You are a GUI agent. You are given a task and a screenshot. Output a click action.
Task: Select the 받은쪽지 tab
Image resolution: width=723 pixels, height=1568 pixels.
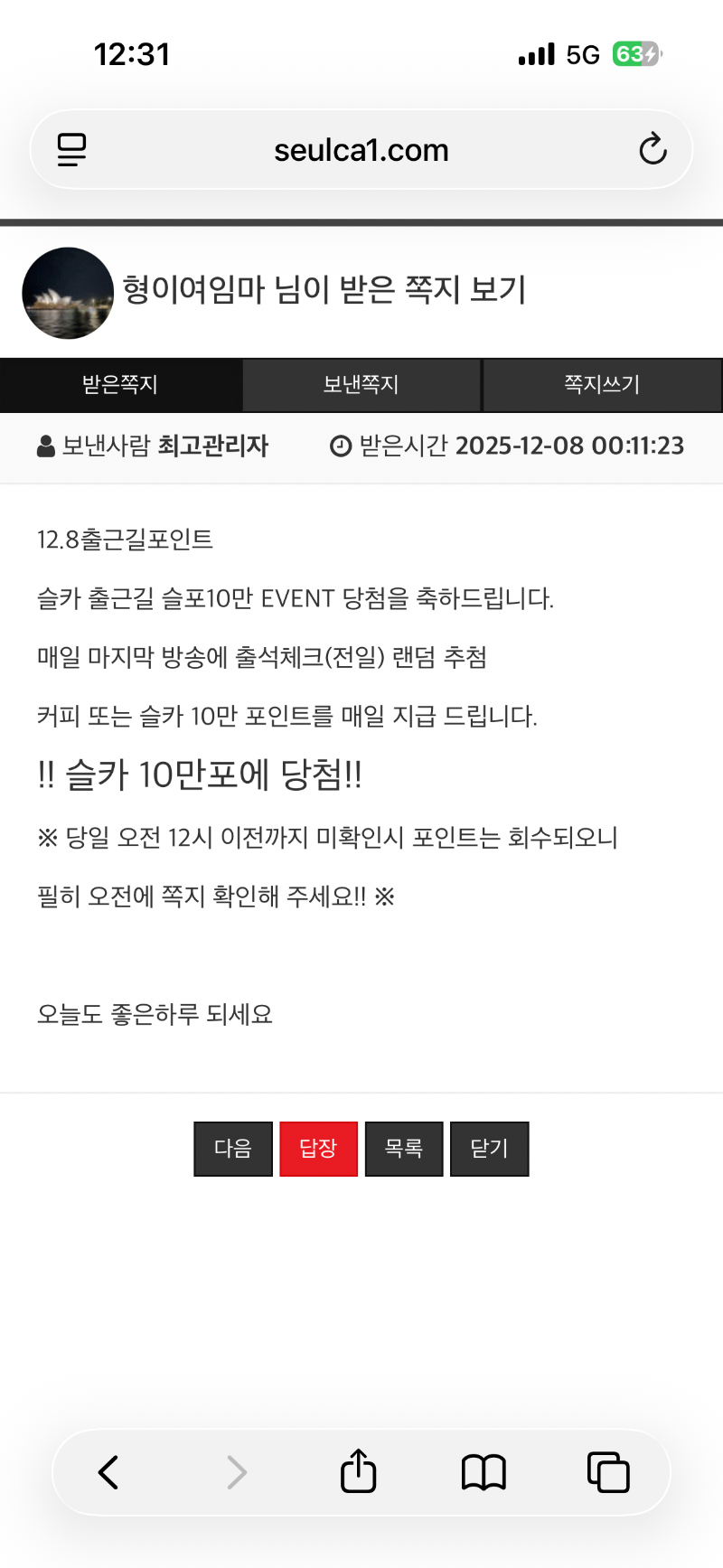coord(120,384)
